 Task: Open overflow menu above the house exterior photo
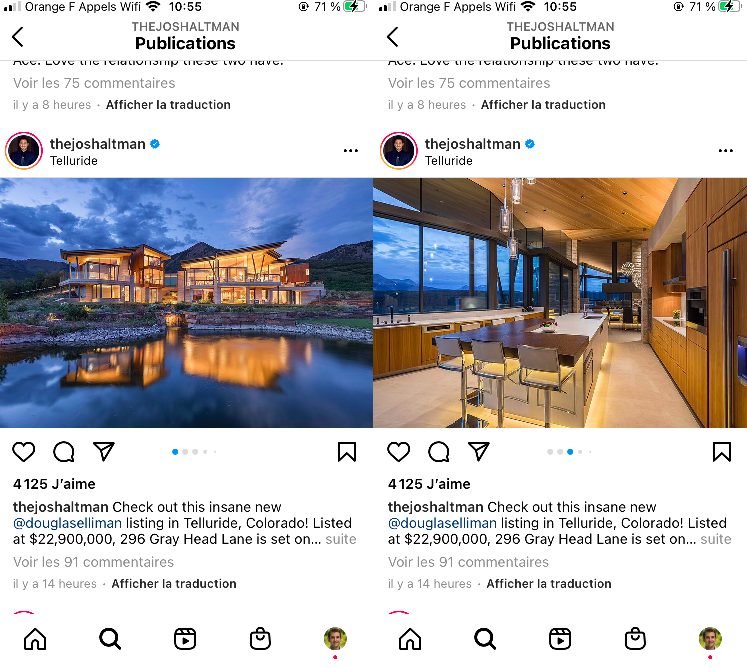[350, 151]
